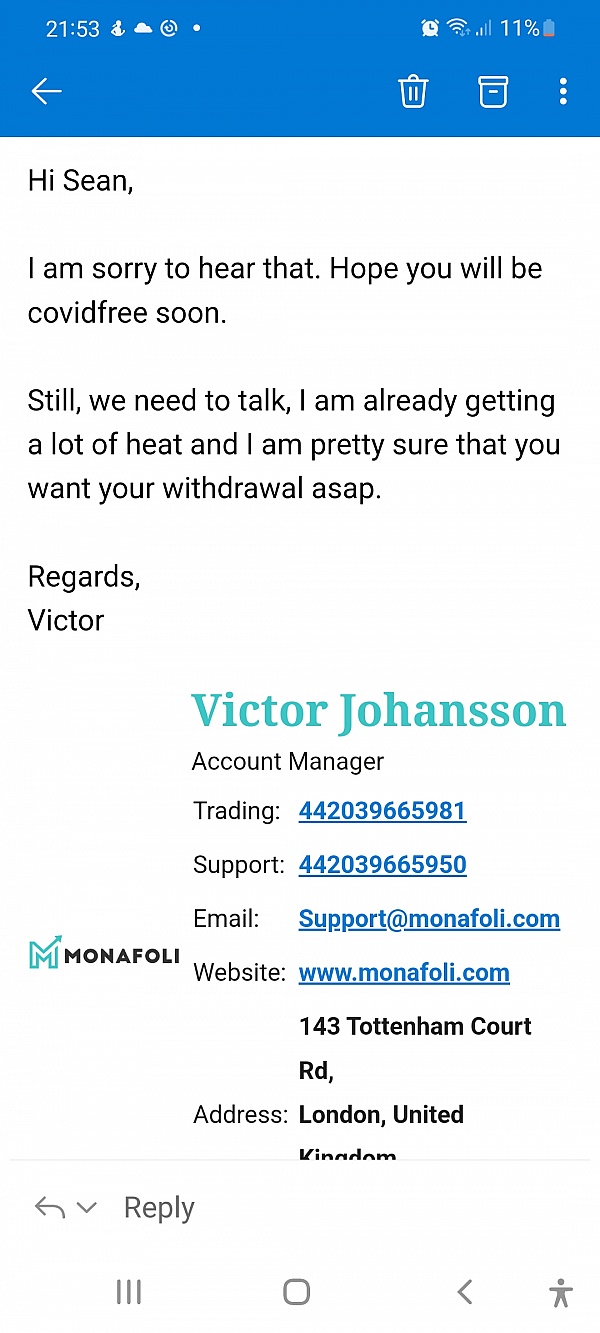Screen dimensions: 600x1333
Task: Open recent apps from the navigation bar
Action: point(129,1292)
